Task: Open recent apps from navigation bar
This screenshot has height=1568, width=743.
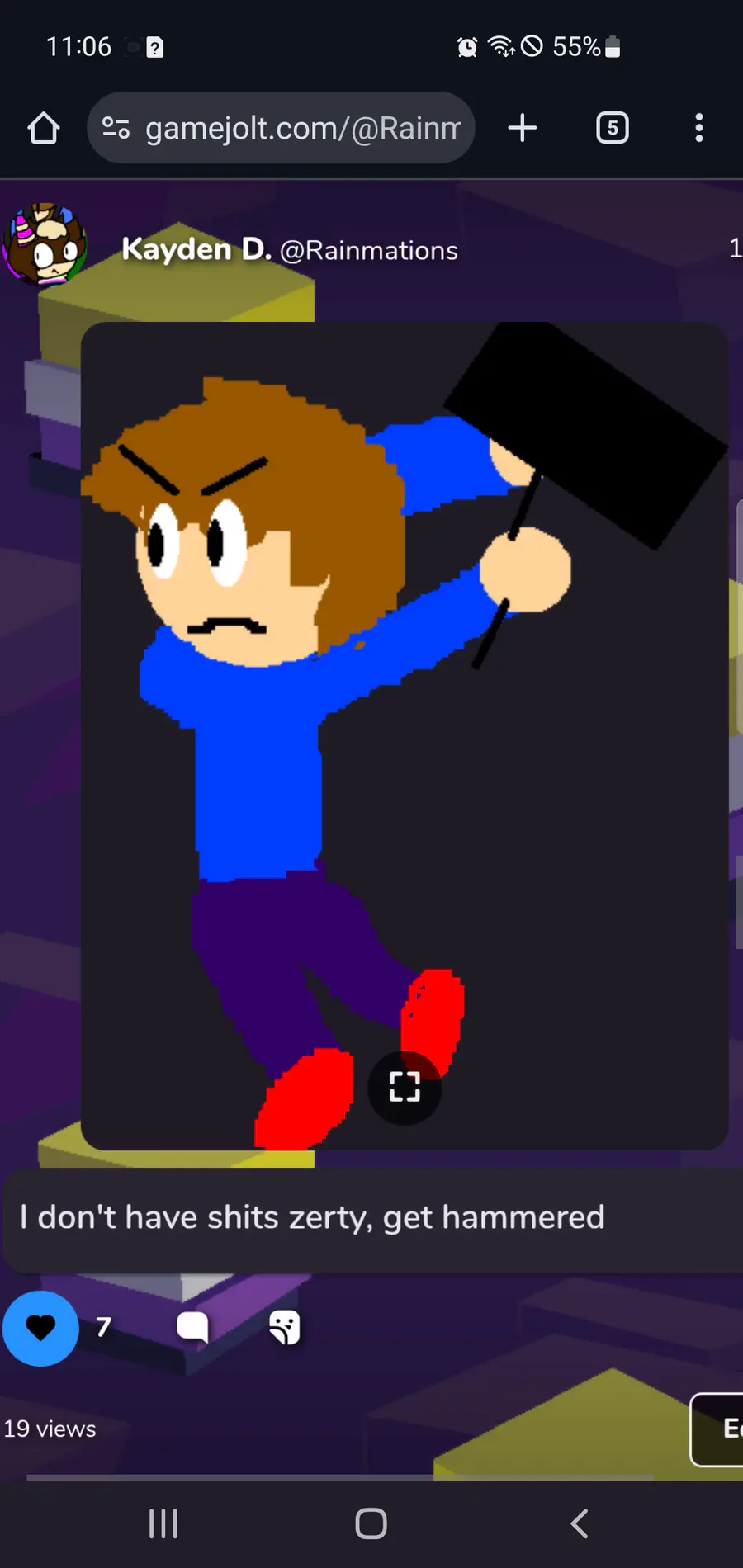Action: pos(163,1523)
